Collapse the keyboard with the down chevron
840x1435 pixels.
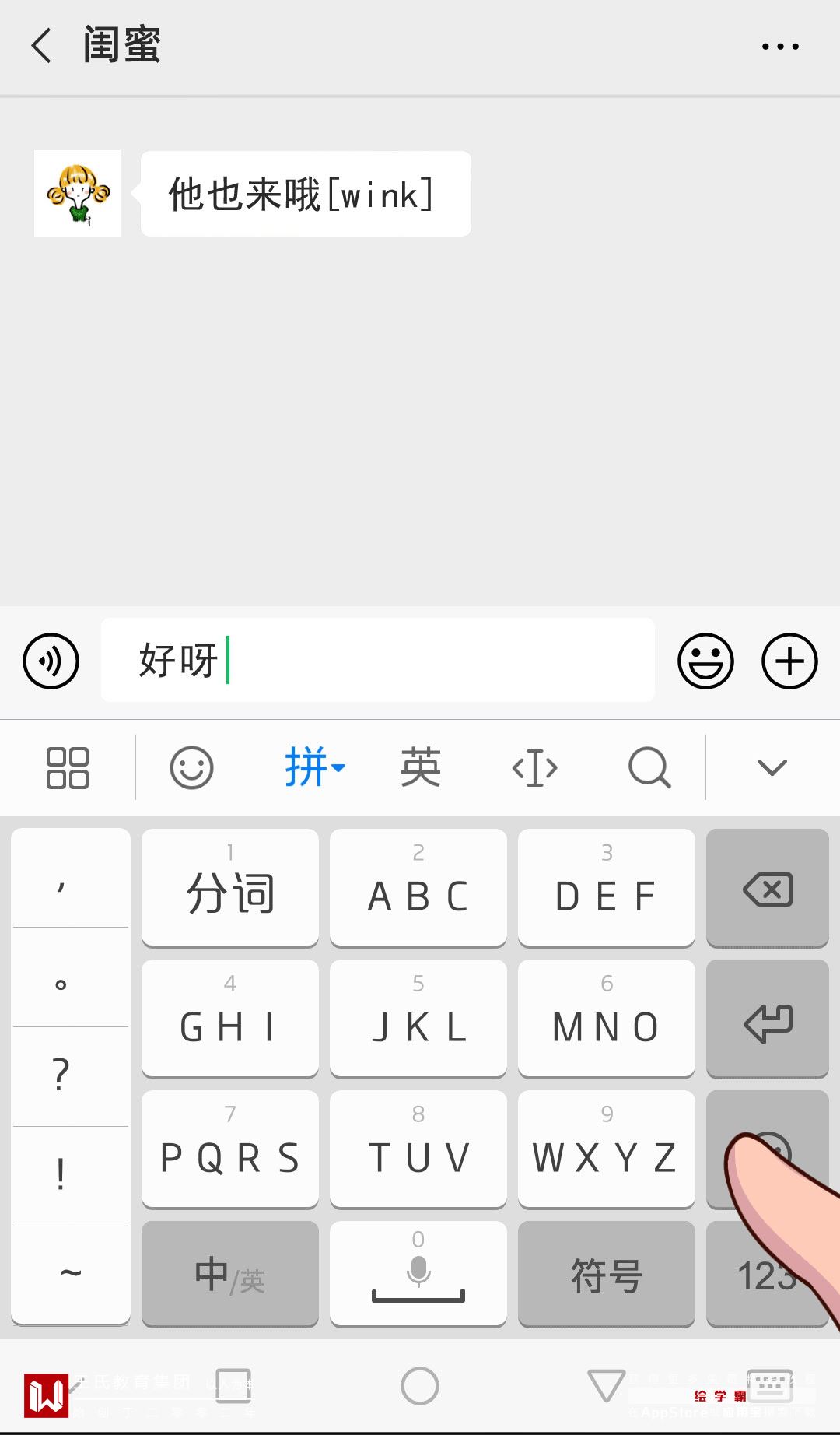772,768
